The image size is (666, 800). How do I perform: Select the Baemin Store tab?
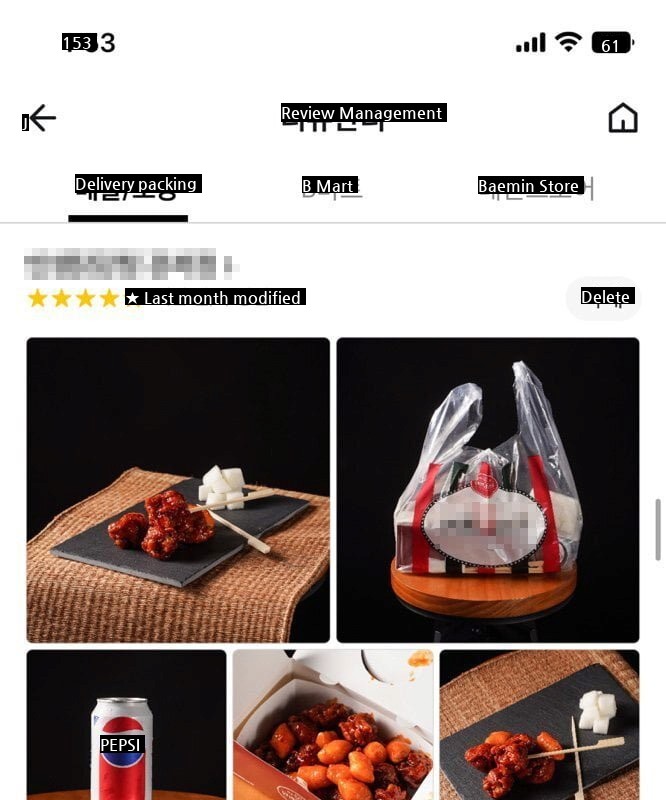530,187
